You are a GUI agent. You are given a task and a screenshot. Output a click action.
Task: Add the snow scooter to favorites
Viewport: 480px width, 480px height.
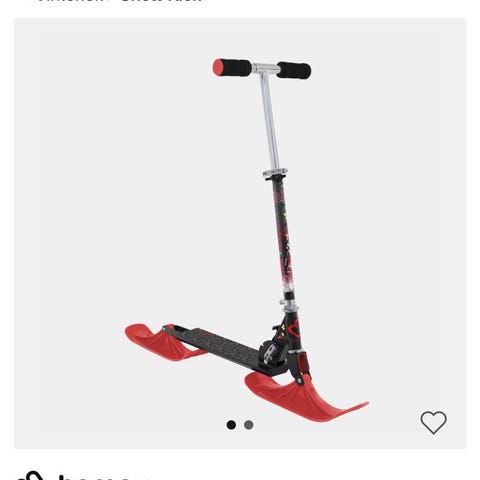click(x=433, y=422)
